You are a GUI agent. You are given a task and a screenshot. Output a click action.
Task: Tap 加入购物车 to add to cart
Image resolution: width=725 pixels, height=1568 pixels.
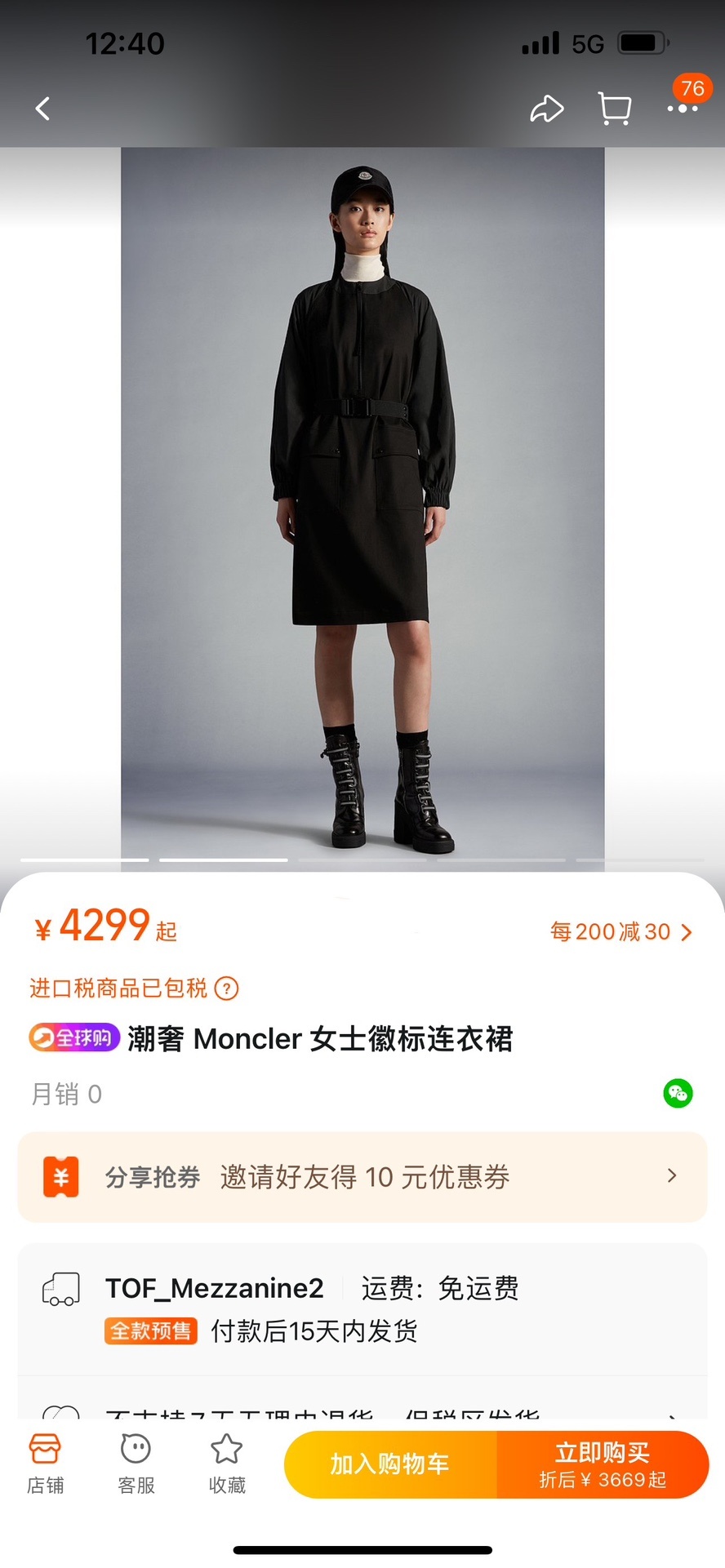pyautogui.click(x=390, y=1464)
